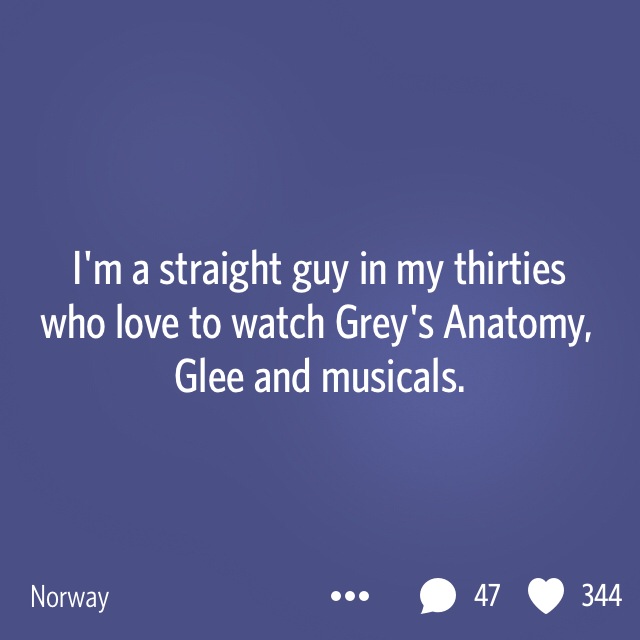Image resolution: width=640 pixels, height=640 pixels.
Task: Open the three-dot more options menu
Action: 350,596
